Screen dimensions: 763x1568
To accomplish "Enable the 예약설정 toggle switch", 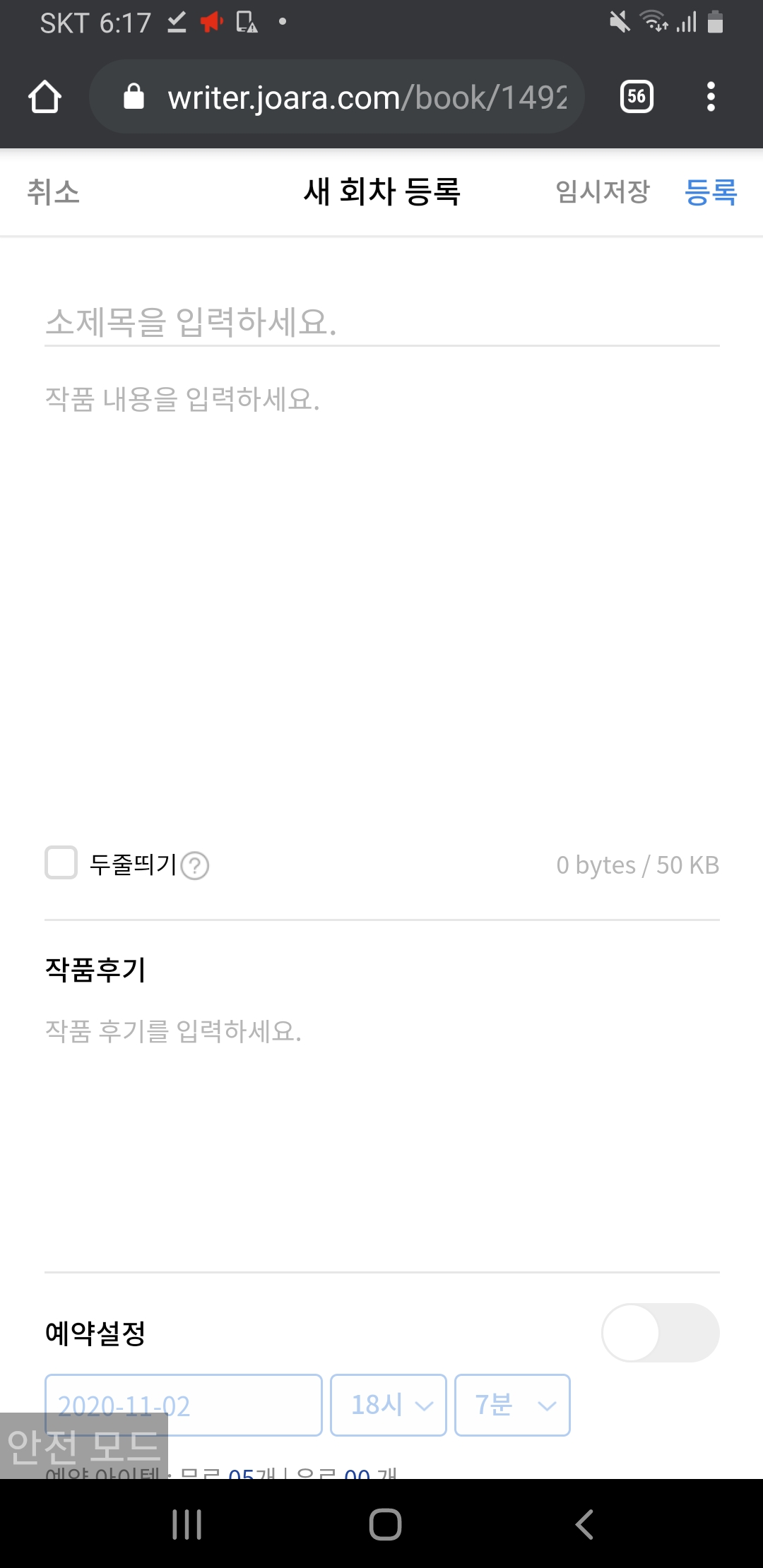I will coord(660,1333).
